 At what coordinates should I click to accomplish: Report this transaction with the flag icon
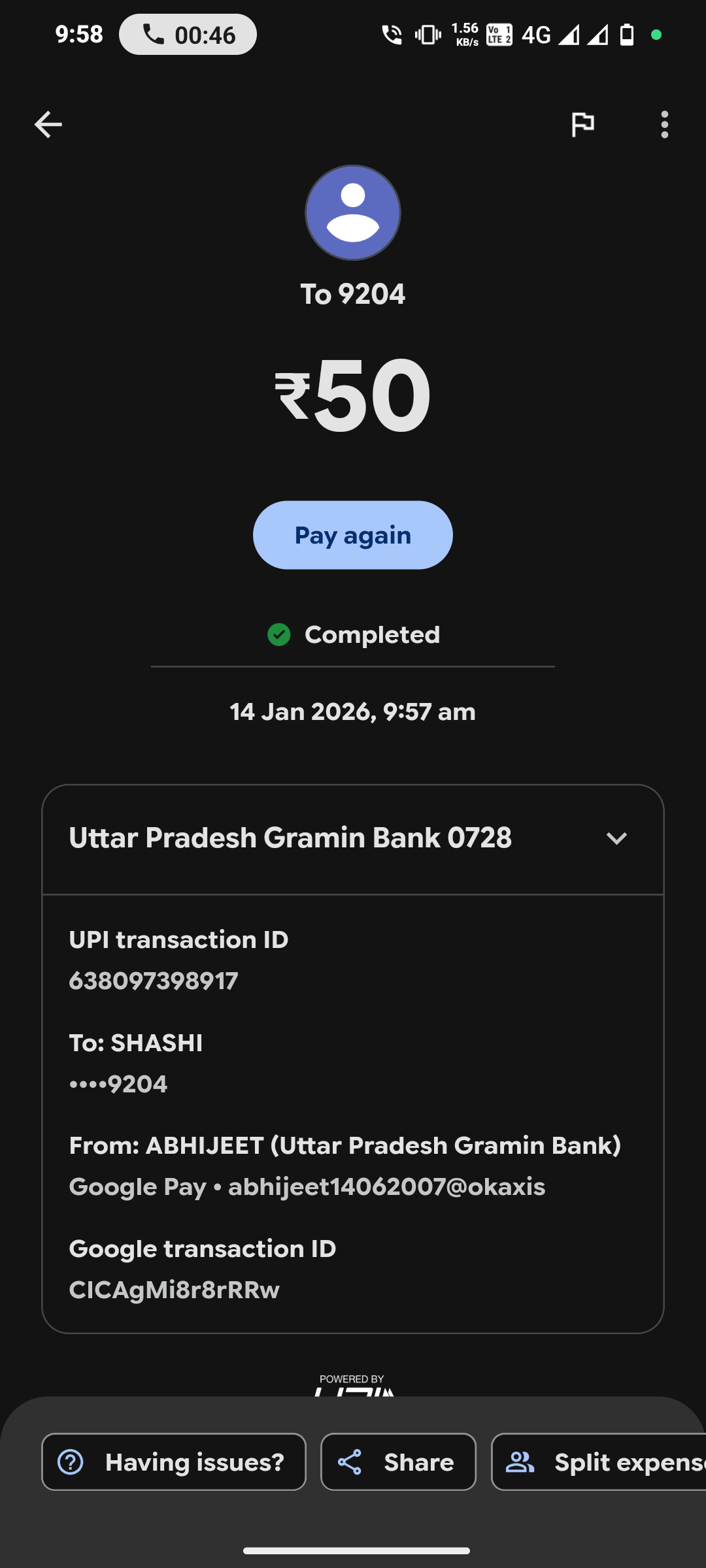point(582,124)
